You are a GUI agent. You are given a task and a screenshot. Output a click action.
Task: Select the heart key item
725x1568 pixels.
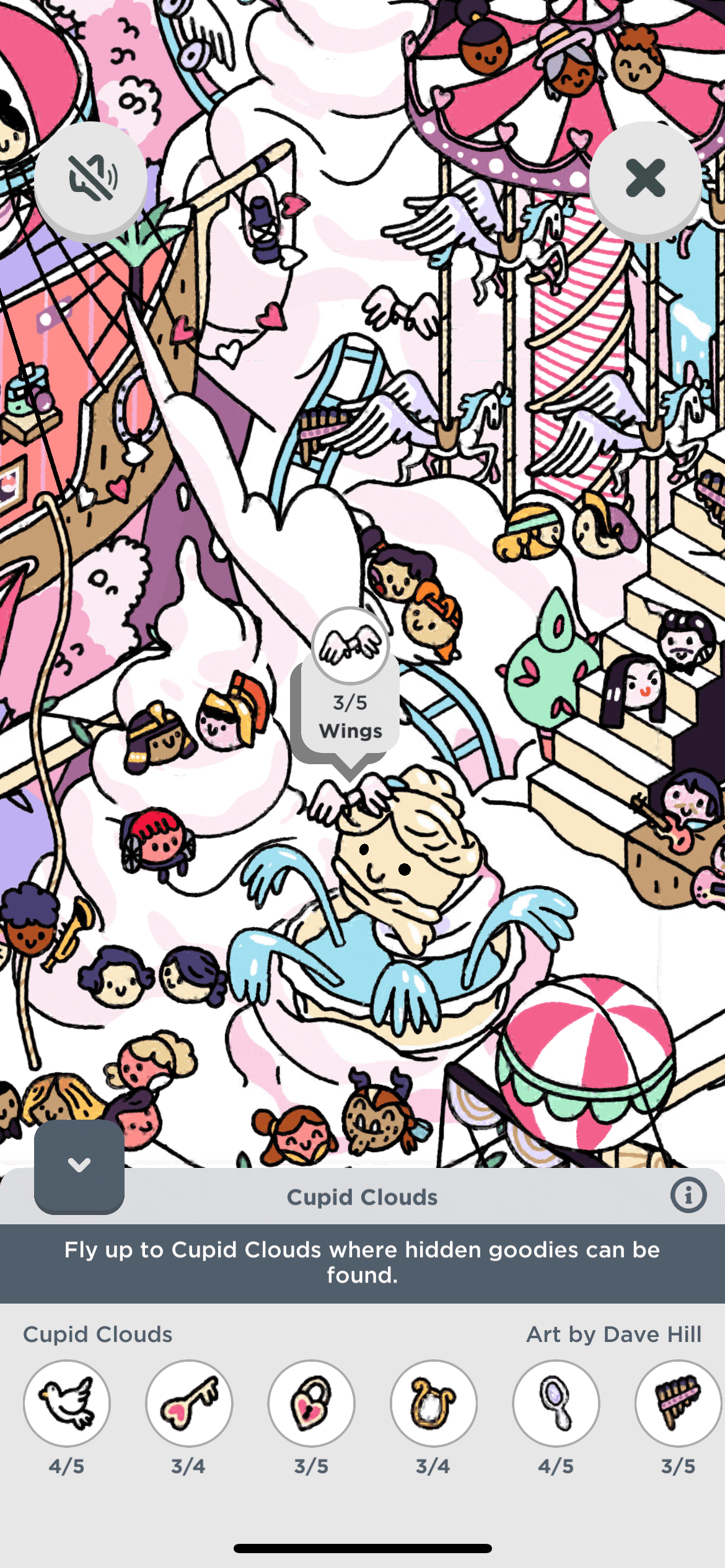(x=189, y=1403)
